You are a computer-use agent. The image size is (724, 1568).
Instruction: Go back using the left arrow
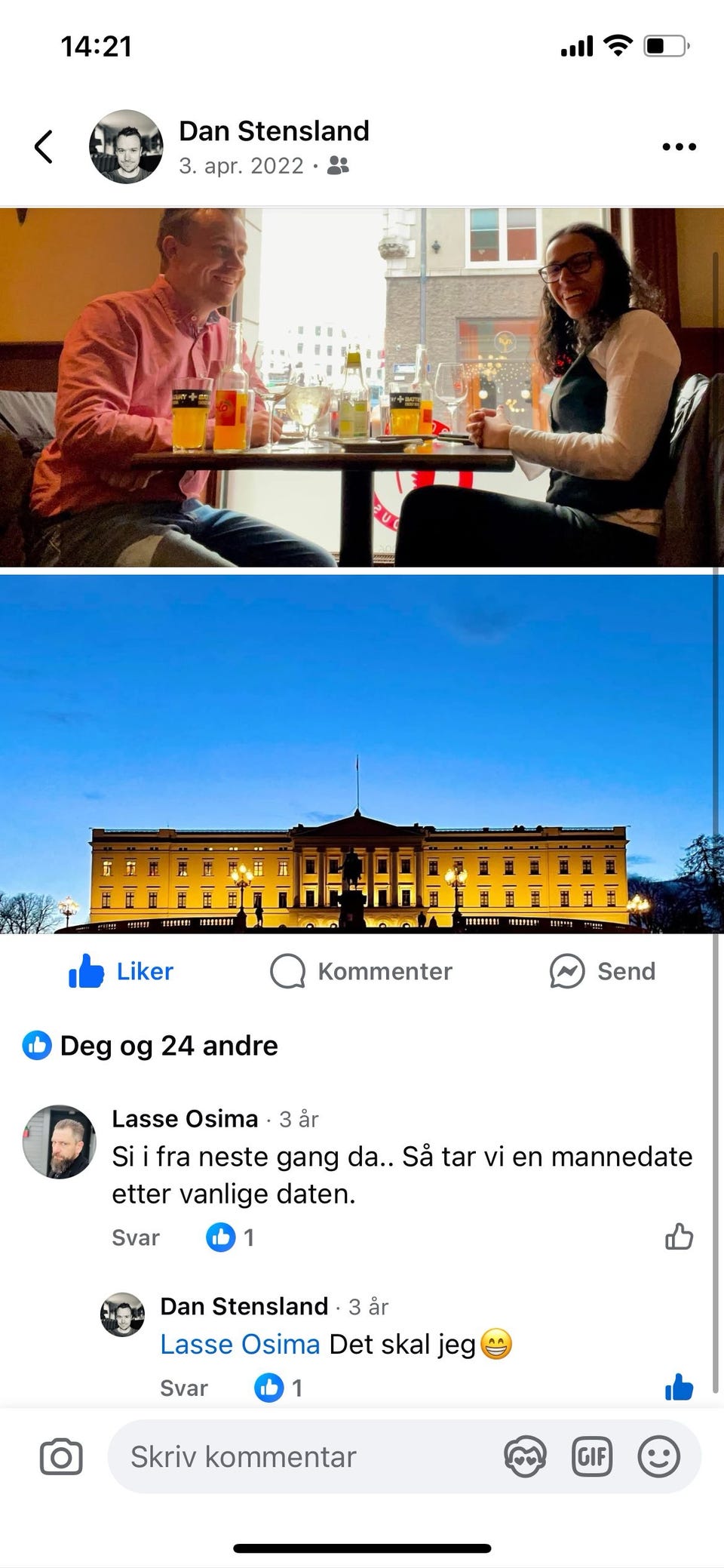point(44,146)
